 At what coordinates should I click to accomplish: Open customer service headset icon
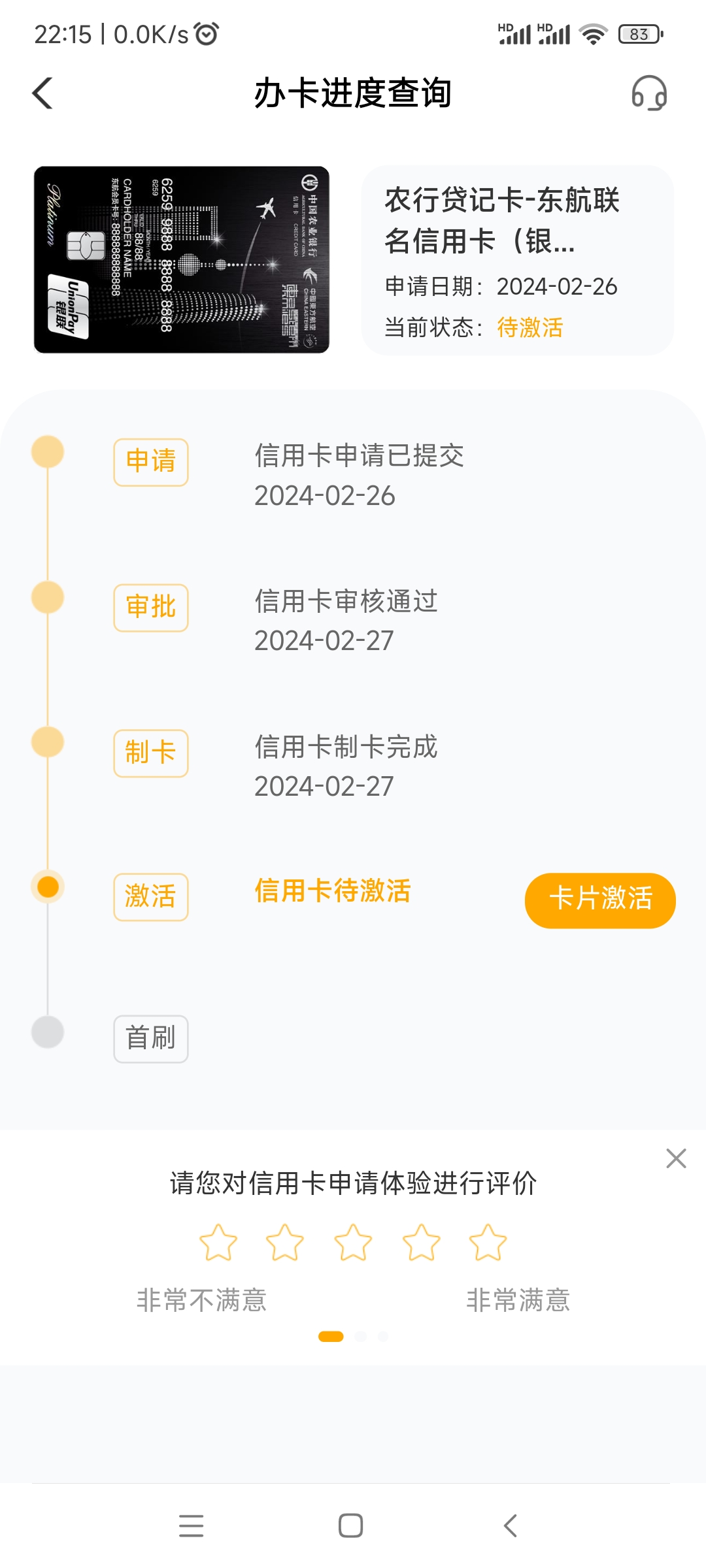pyautogui.click(x=648, y=93)
